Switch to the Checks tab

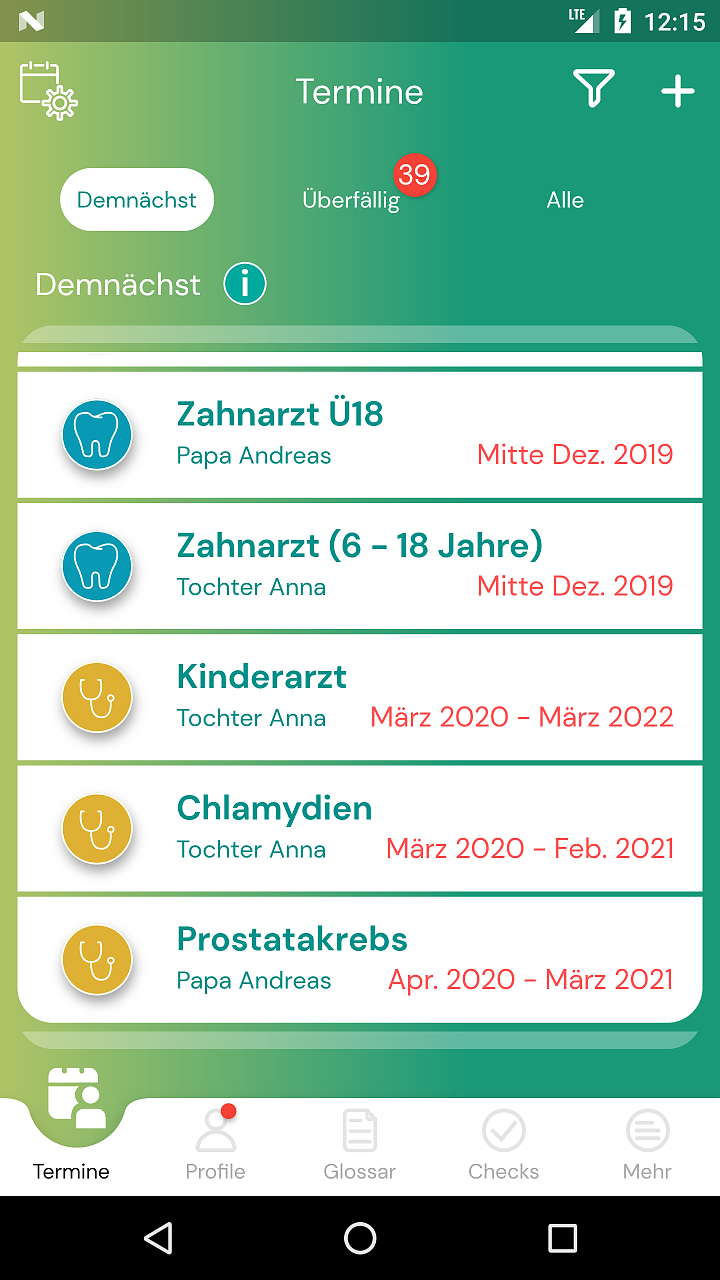point(504,1145)
